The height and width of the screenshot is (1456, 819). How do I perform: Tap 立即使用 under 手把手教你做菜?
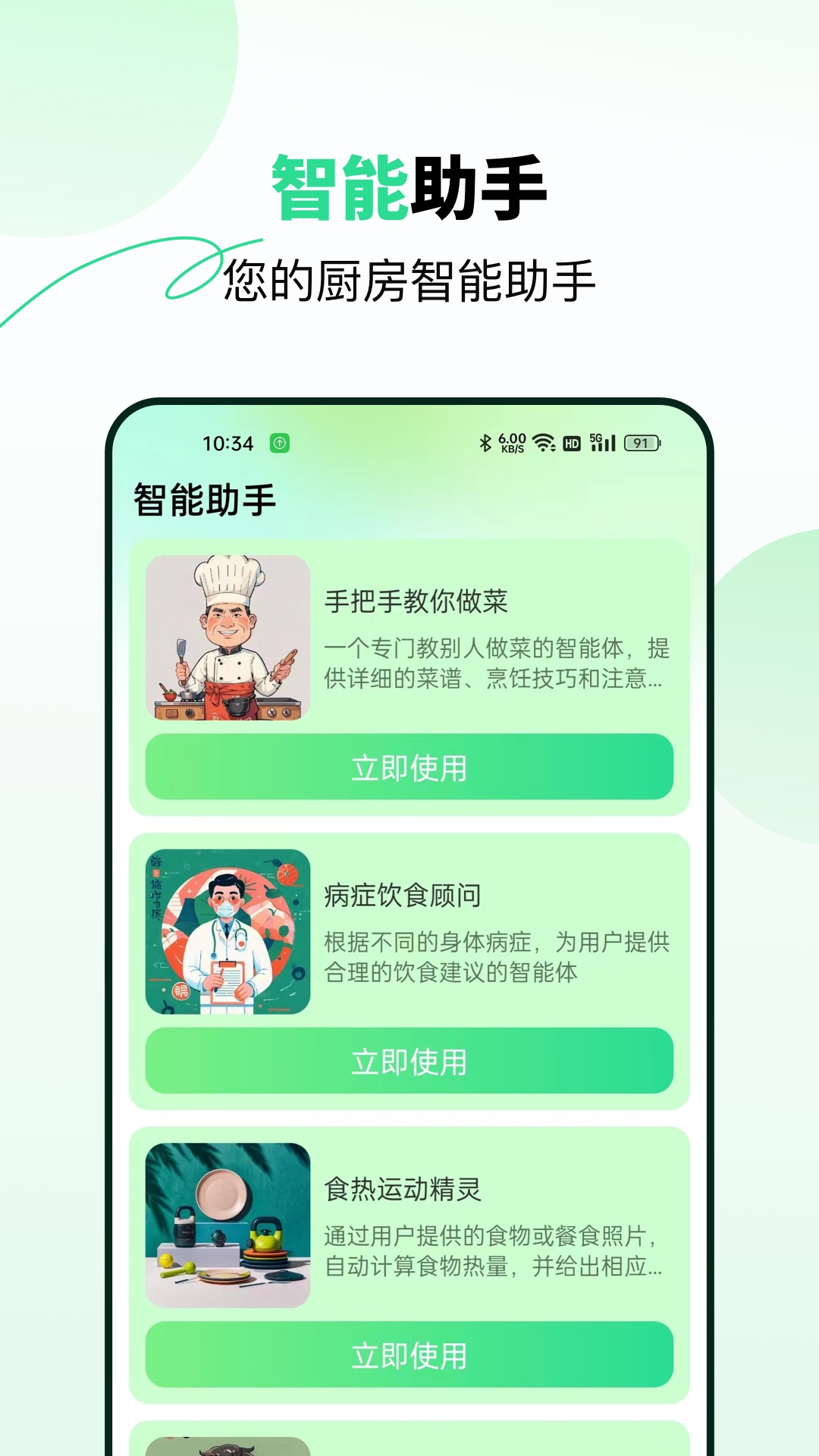(408, 767)
